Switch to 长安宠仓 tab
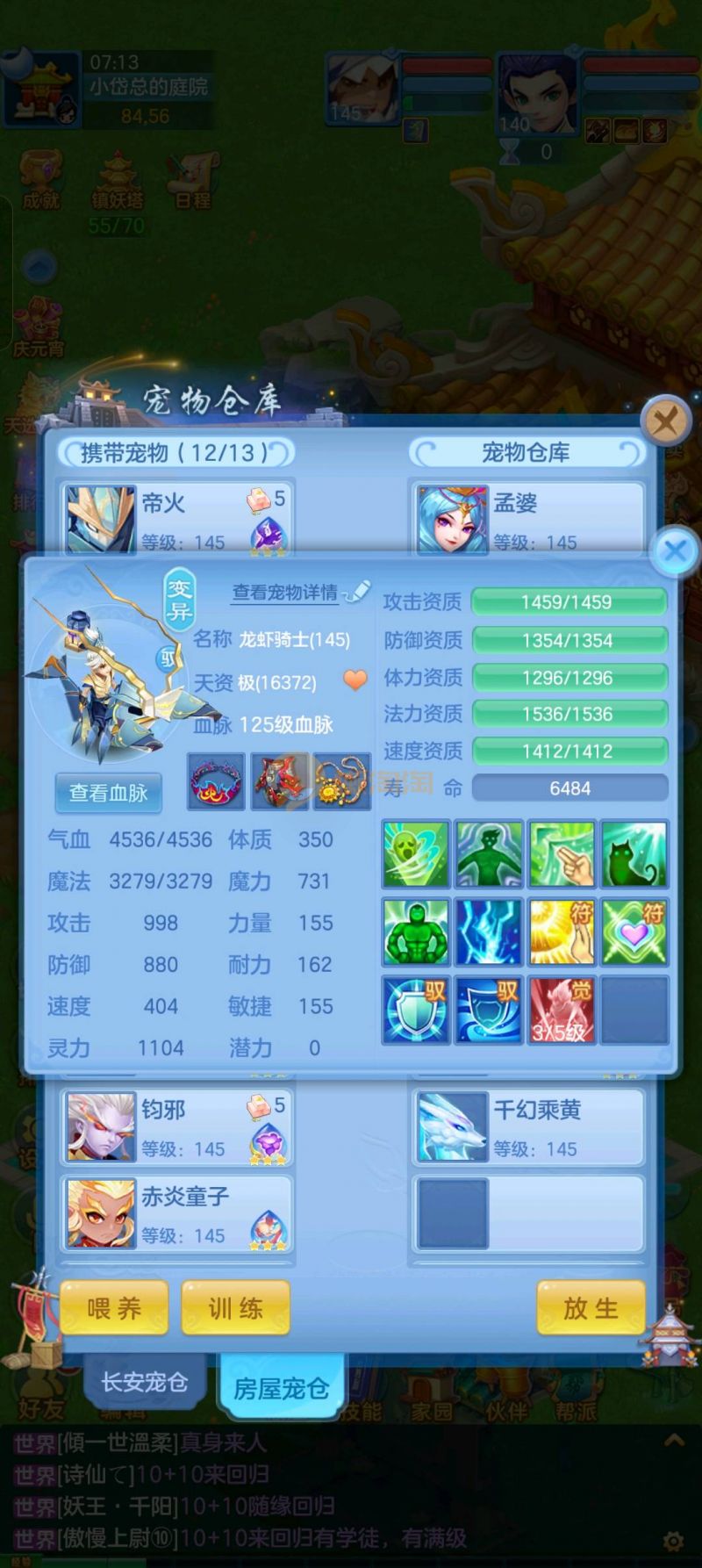The image size is (702, 1568). (145, 1381)
